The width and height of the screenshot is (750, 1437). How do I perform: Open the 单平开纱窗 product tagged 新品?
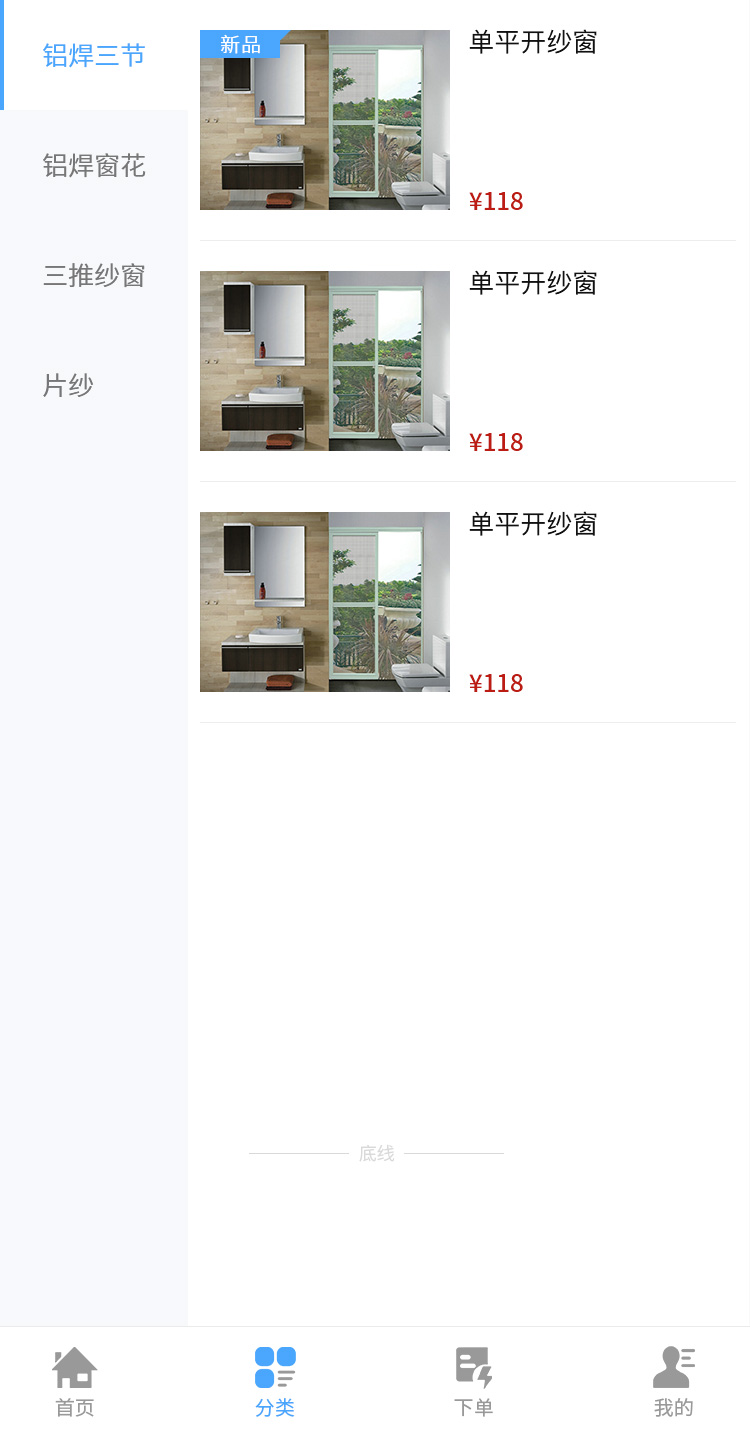325,121
